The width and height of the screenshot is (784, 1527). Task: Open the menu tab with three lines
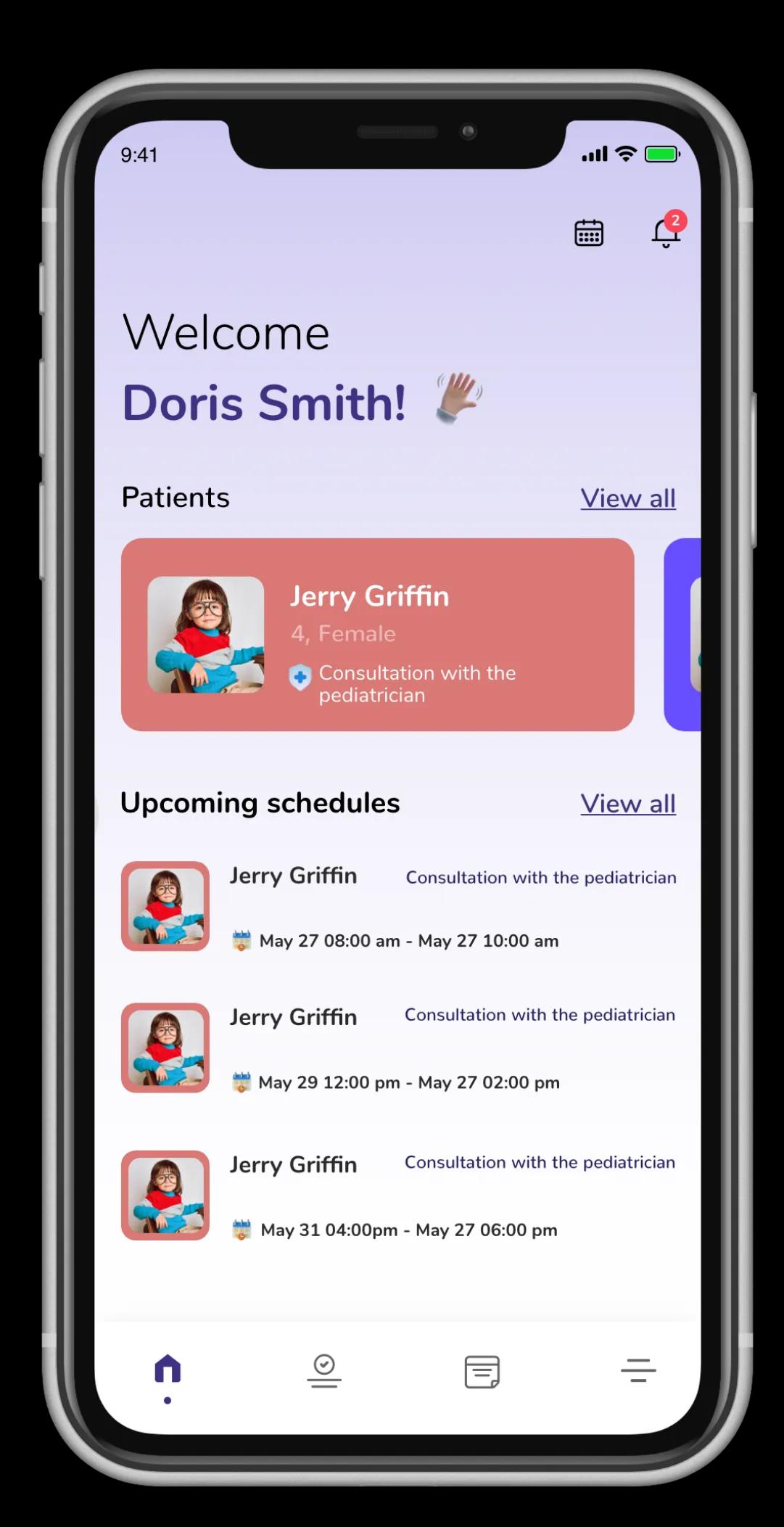tap(639, 1370)
